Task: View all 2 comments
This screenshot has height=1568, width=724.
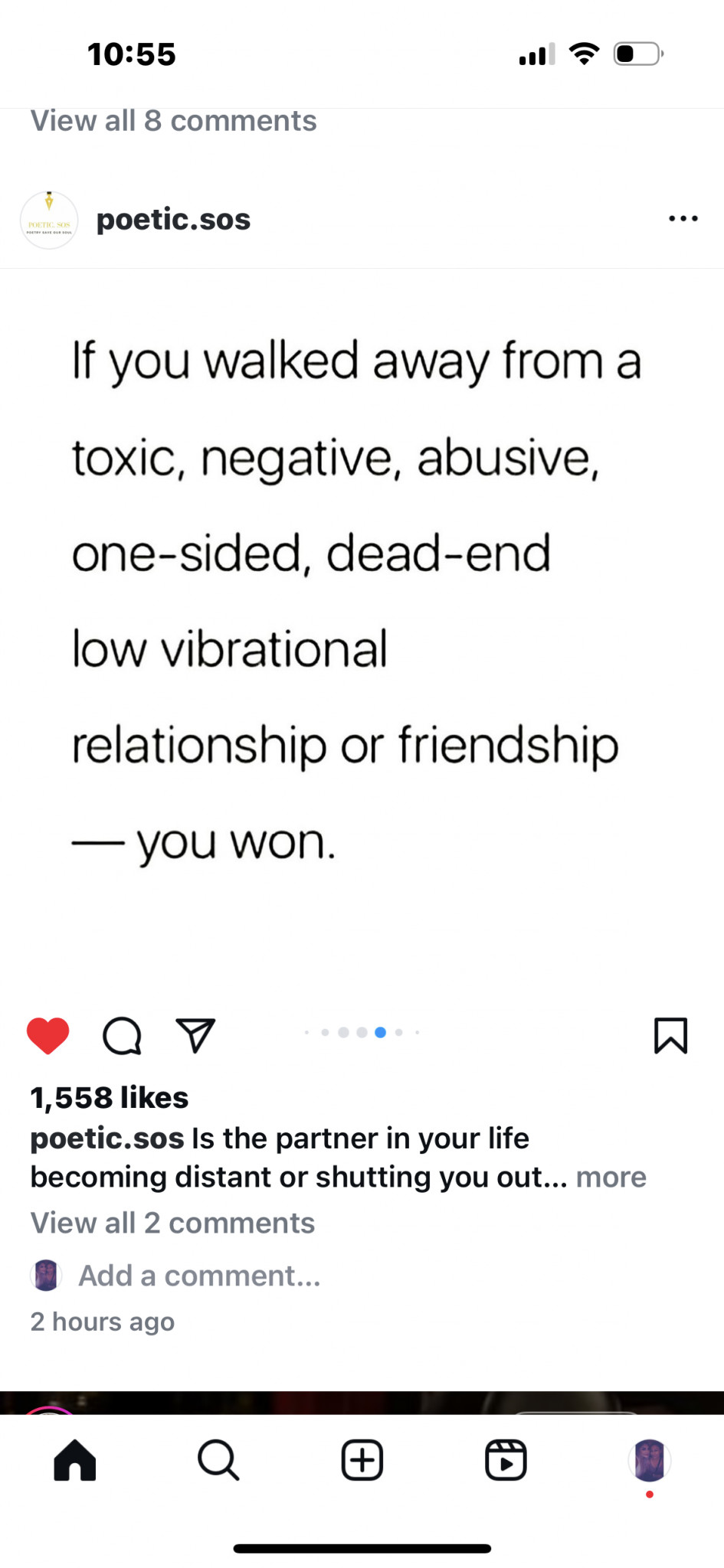Action: (172, 1223)
